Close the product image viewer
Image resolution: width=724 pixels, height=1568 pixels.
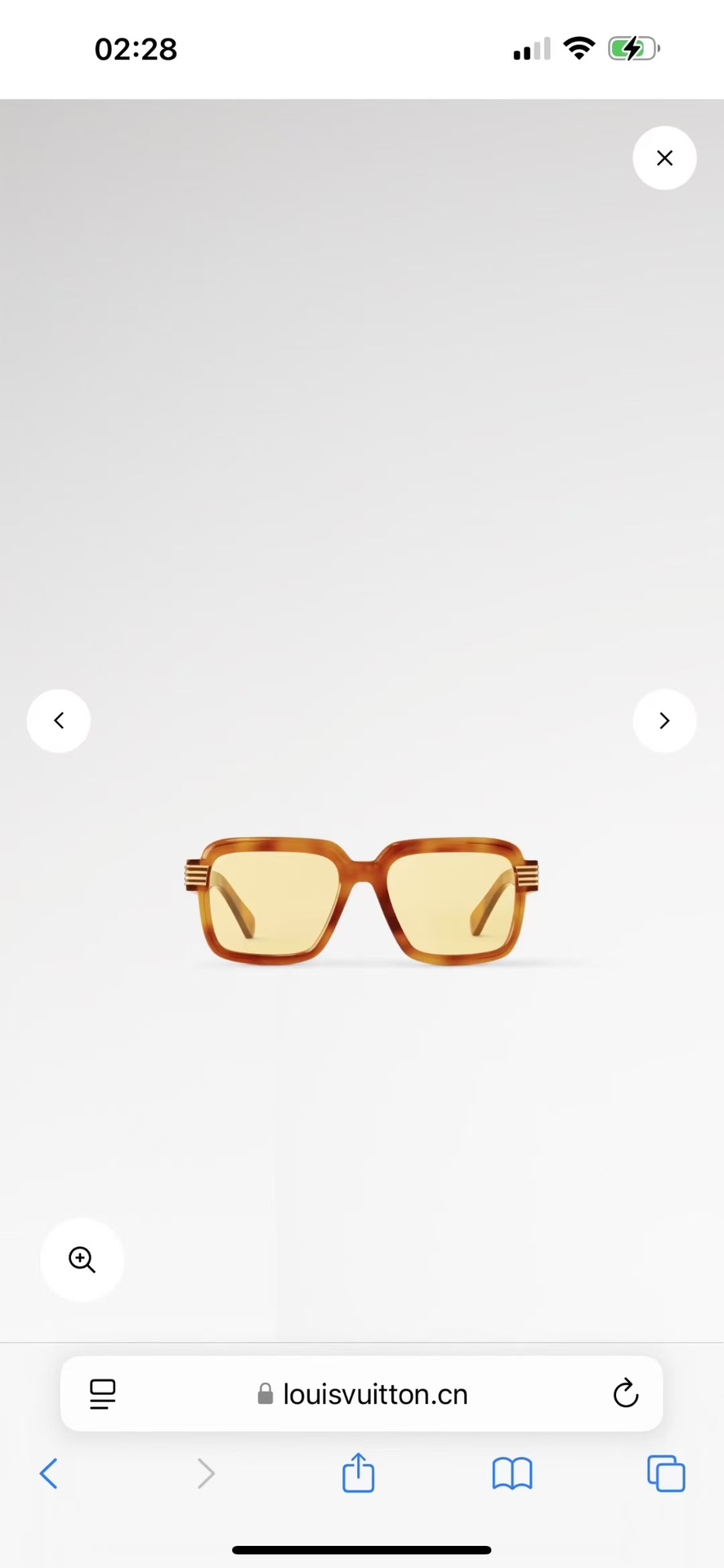pyautogui.click(x=664, y=158)
